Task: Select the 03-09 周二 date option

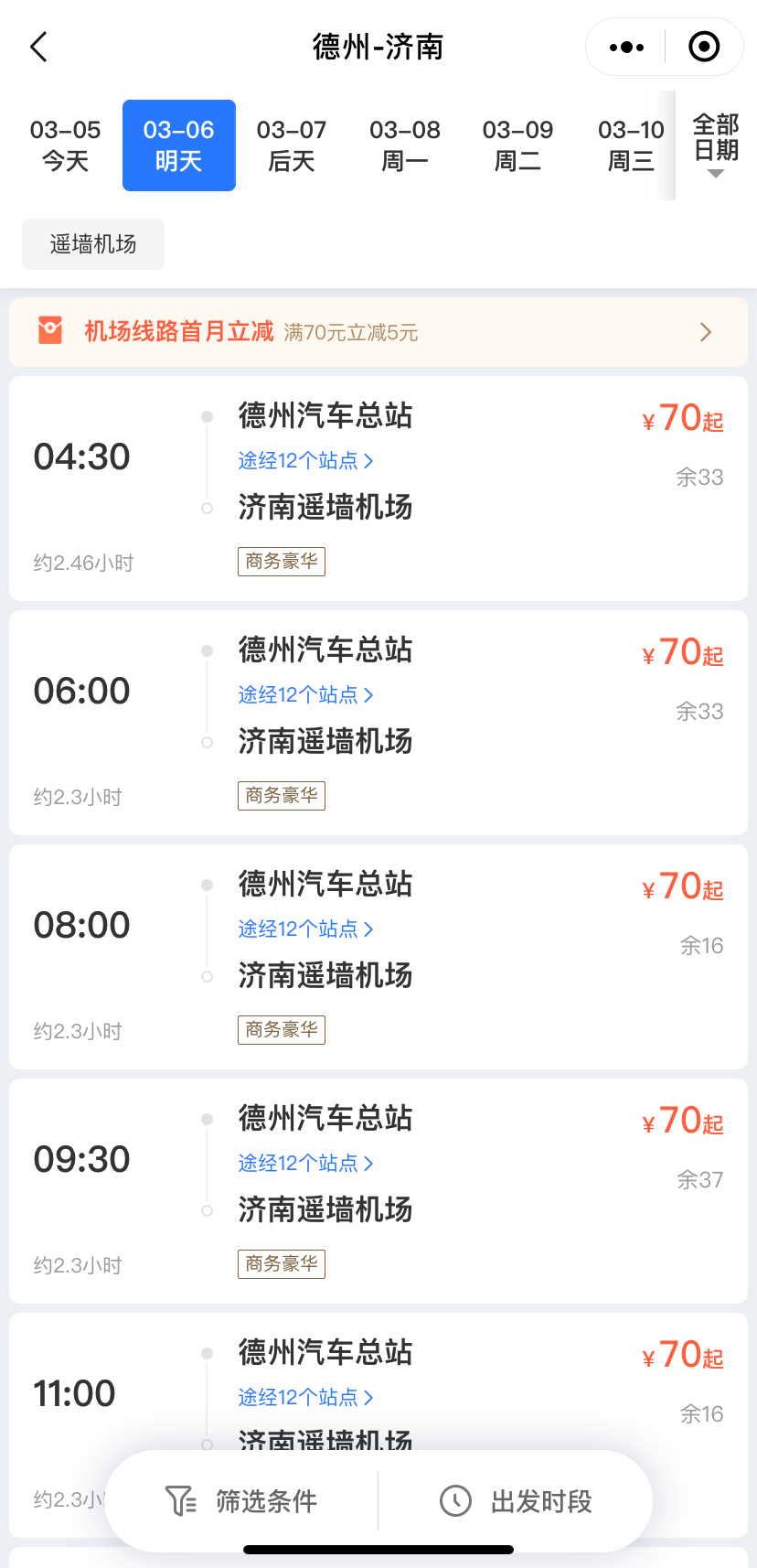Action: 518,145
